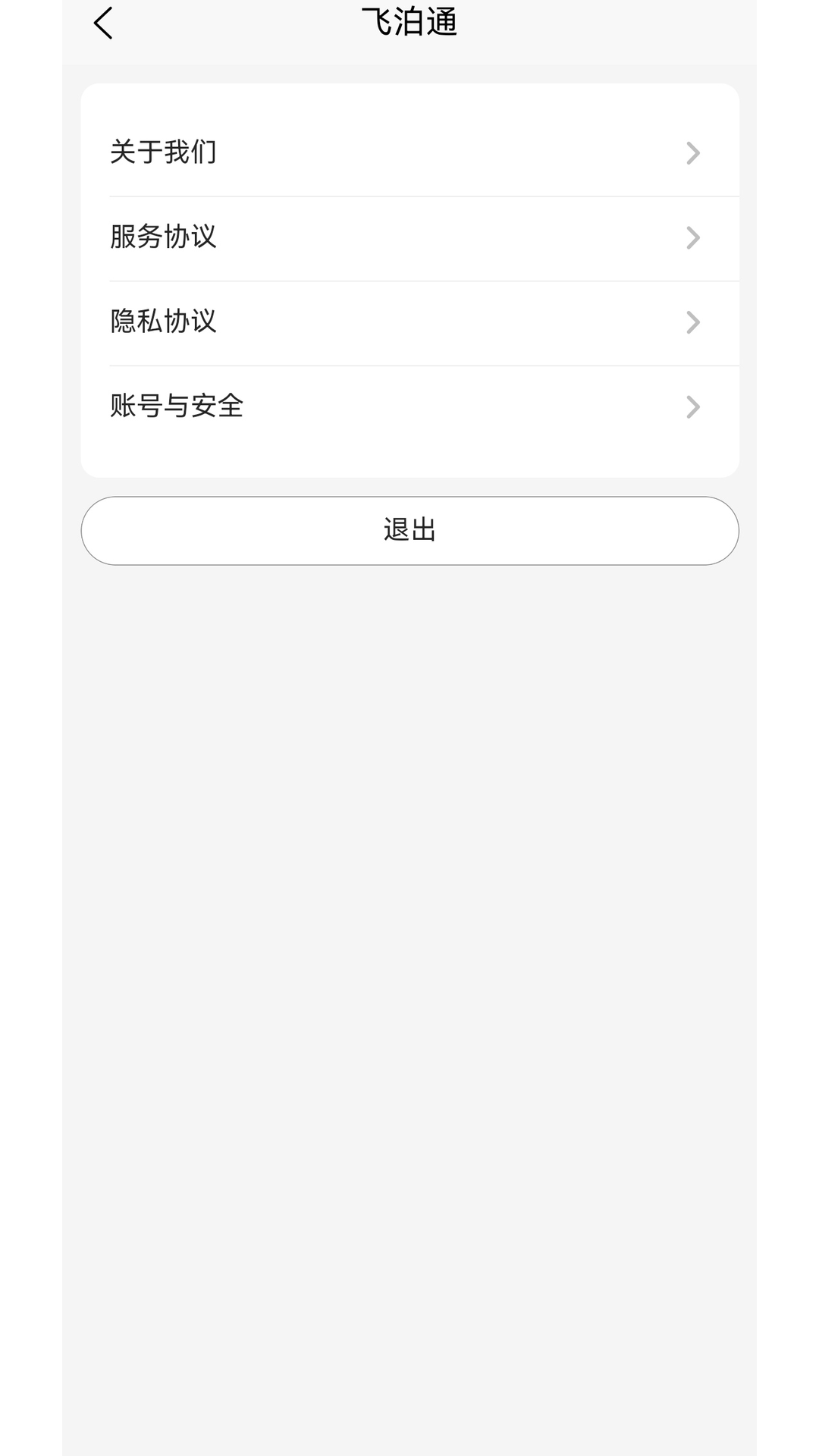The image size is (819, 1456).
Task: Expand the 服务协议 row via its chevron
Action: point(692,238)
